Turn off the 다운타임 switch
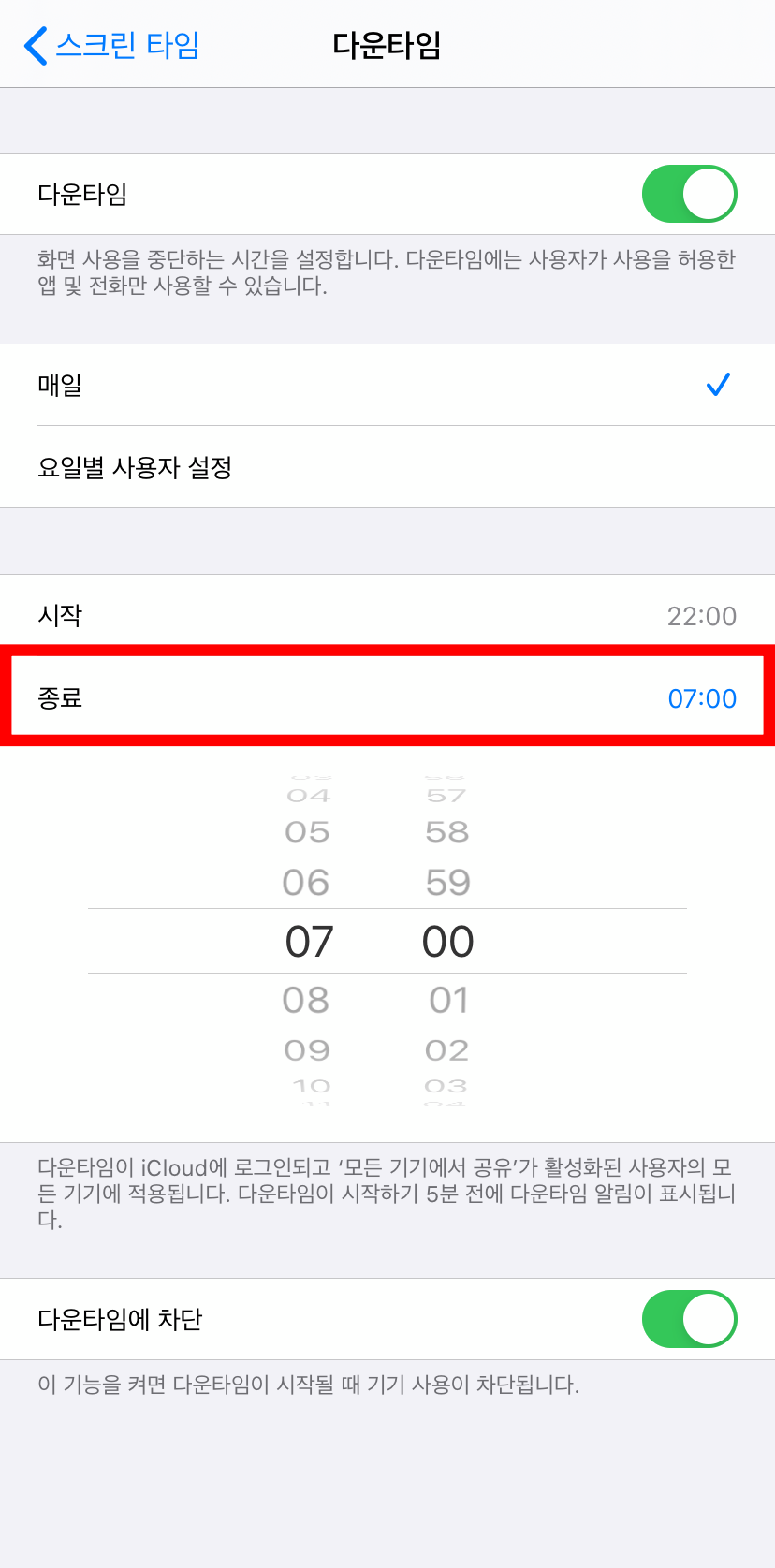The image size is (775, 1568). click(x=688, y=194)
